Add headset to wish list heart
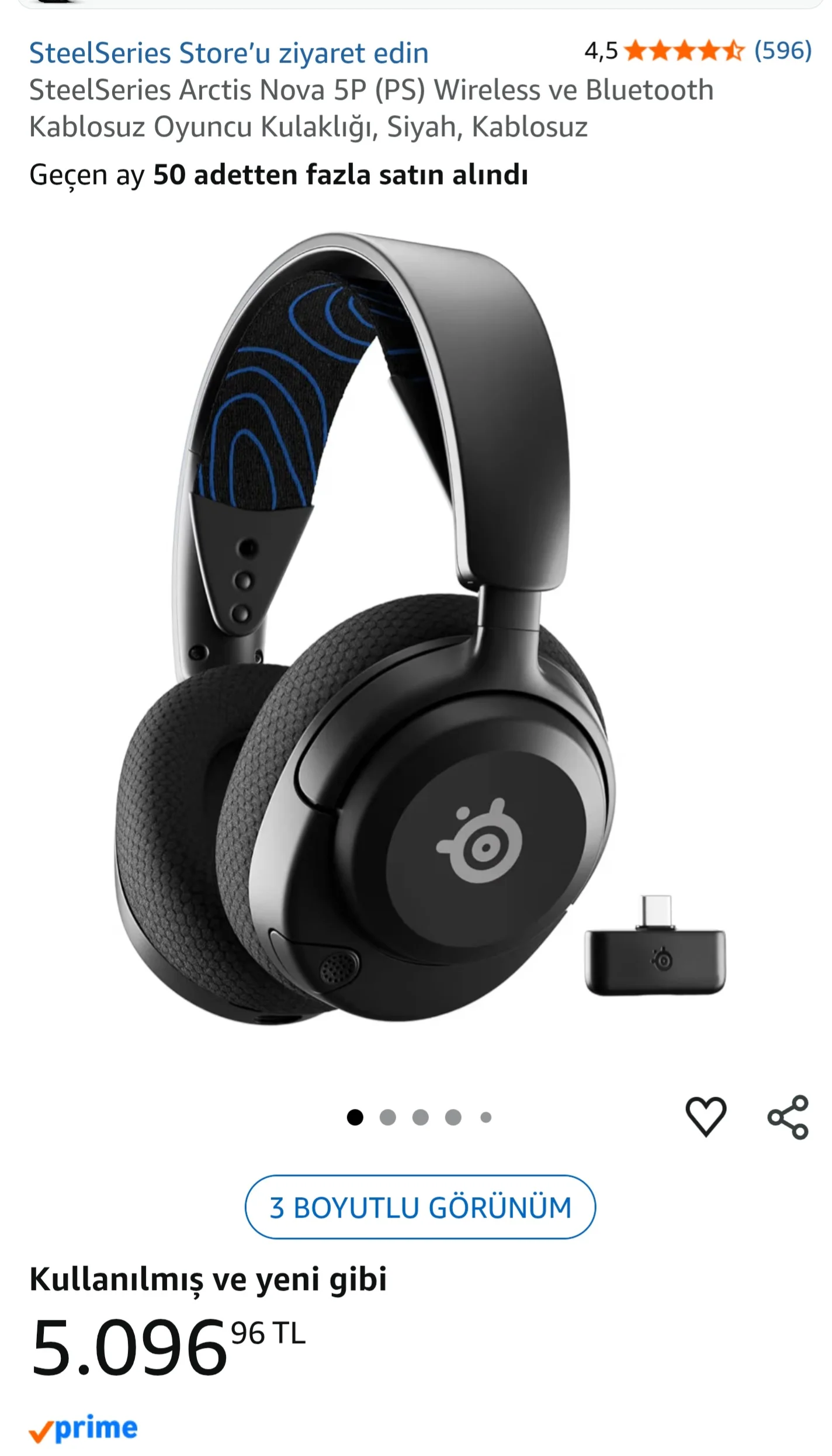The image size is (832, 1456). (706, 1117)
